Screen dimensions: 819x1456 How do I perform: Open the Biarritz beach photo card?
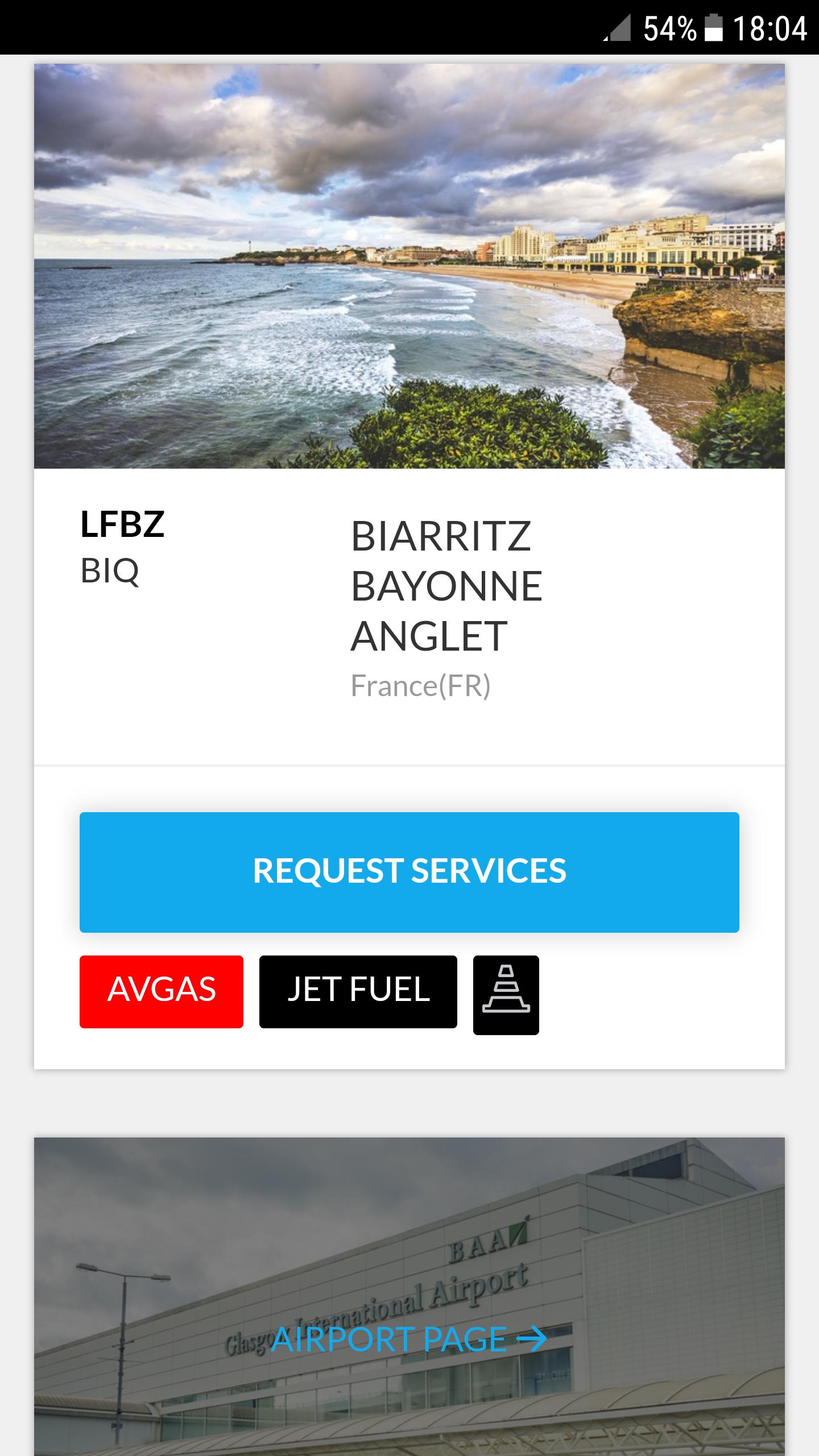coord(409,266)
